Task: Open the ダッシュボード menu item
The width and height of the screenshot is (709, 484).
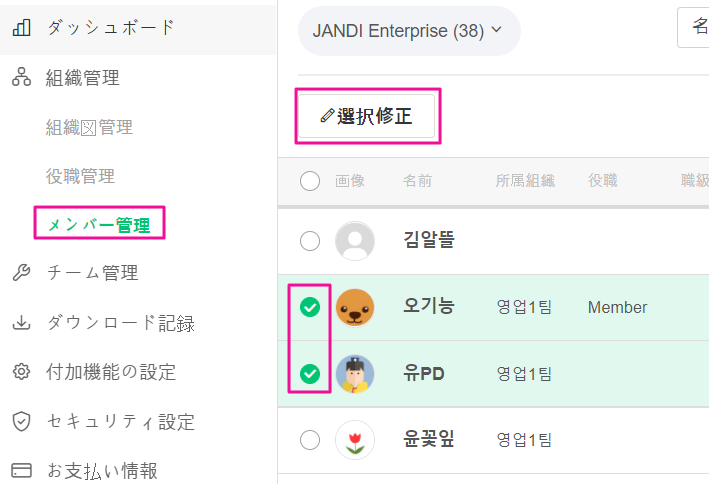Action: (110, 28)
